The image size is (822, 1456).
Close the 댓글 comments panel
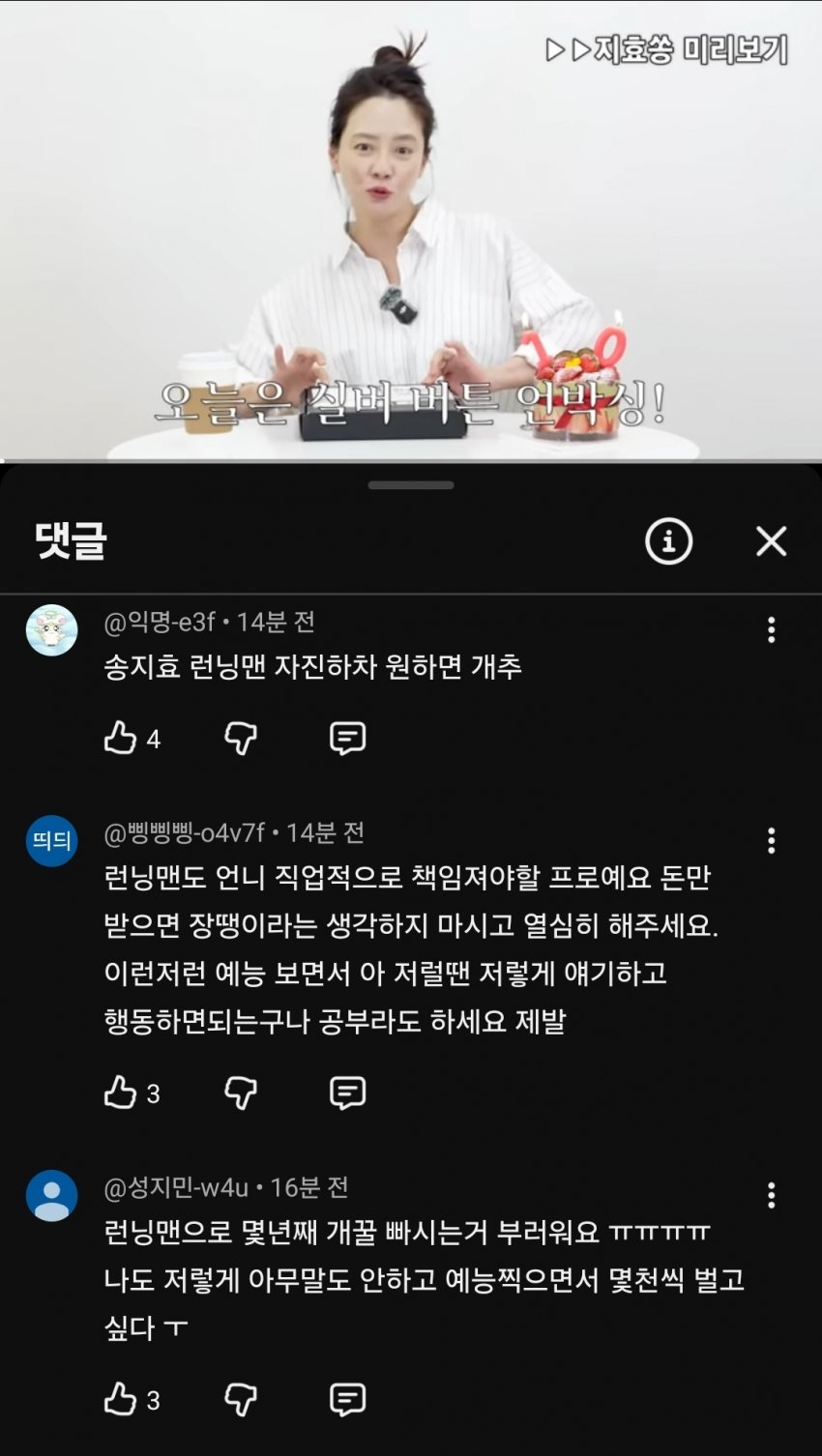coord(771,541)
